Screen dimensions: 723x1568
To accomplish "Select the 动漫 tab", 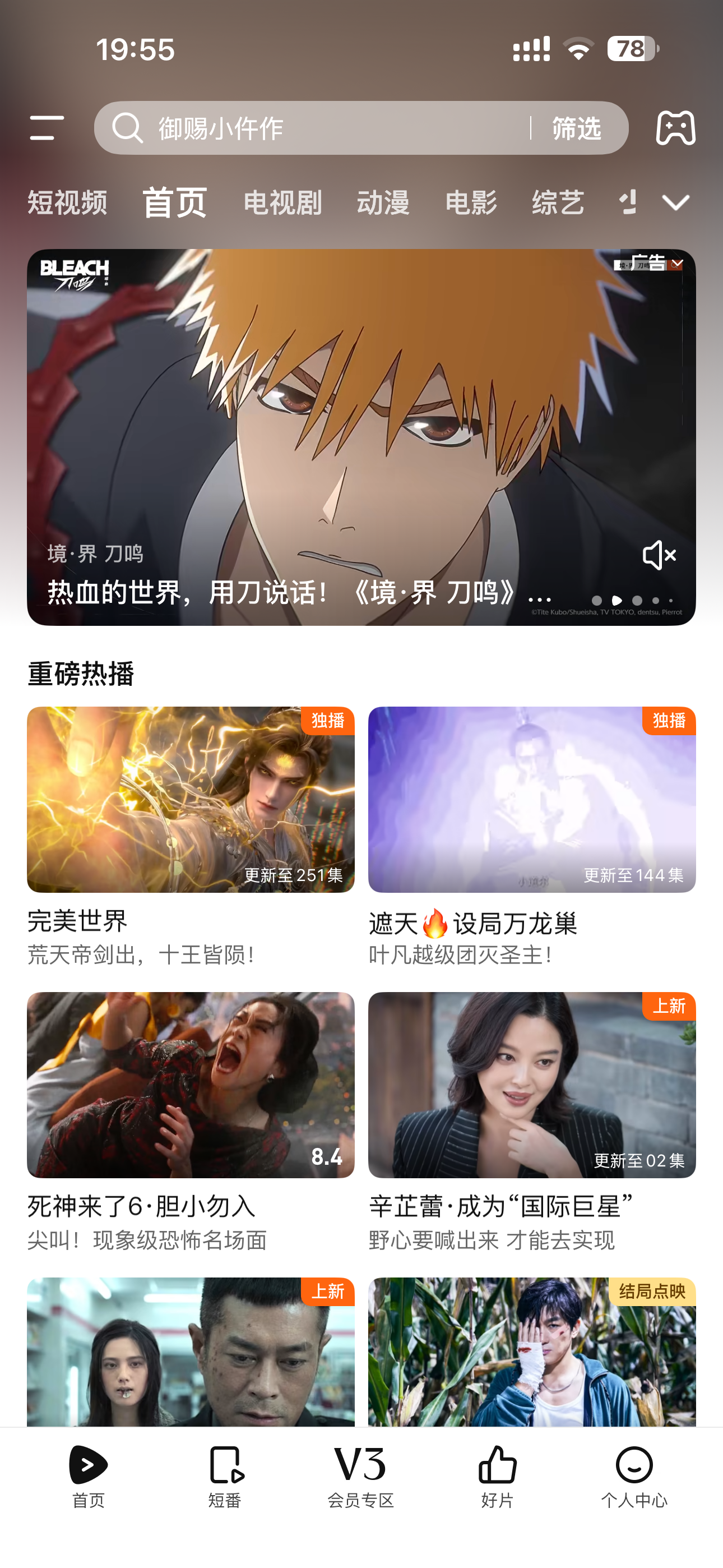I will click(383, 202).
